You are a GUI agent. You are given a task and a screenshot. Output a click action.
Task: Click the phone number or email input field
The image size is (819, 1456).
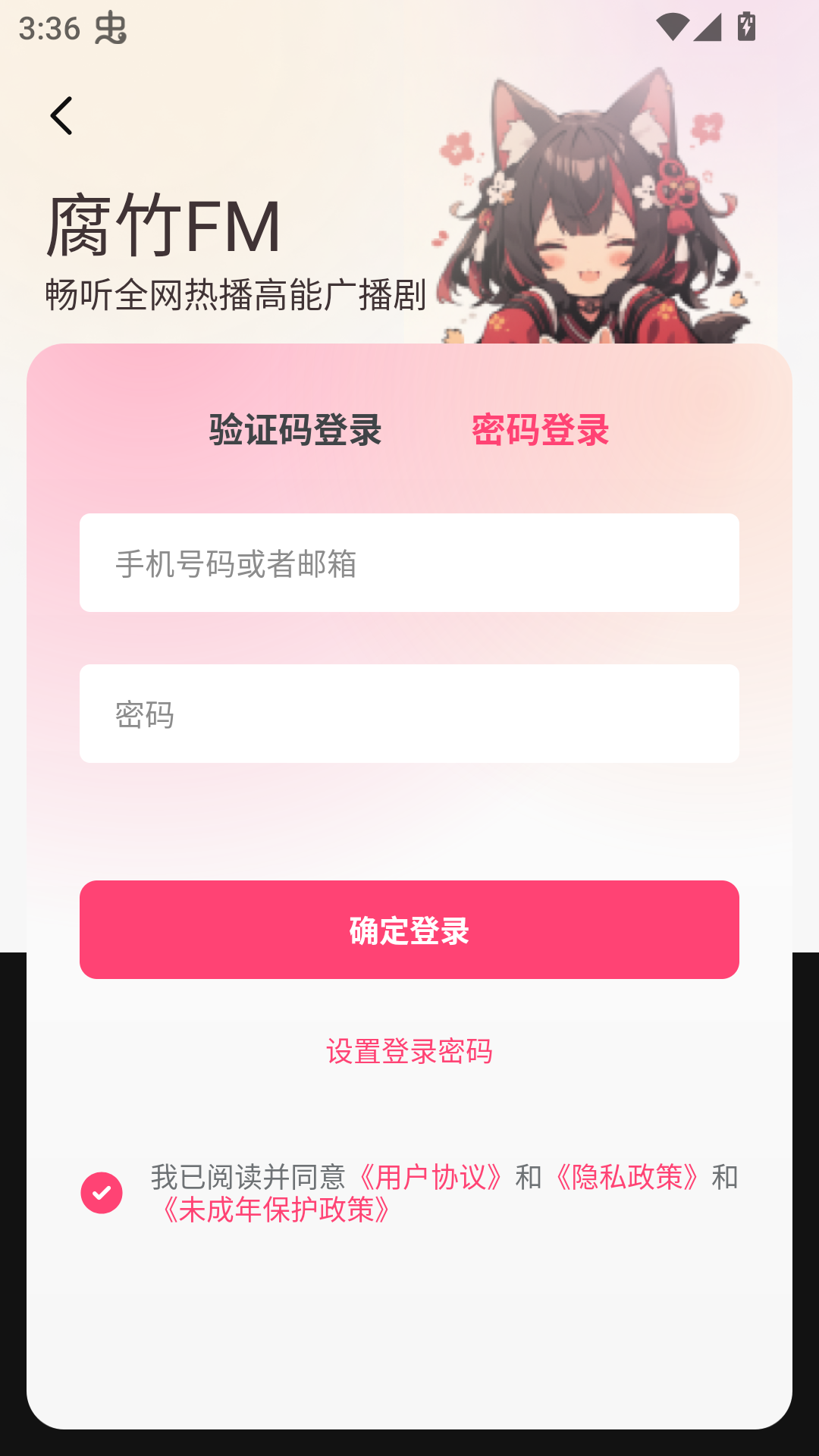[408, 563]
